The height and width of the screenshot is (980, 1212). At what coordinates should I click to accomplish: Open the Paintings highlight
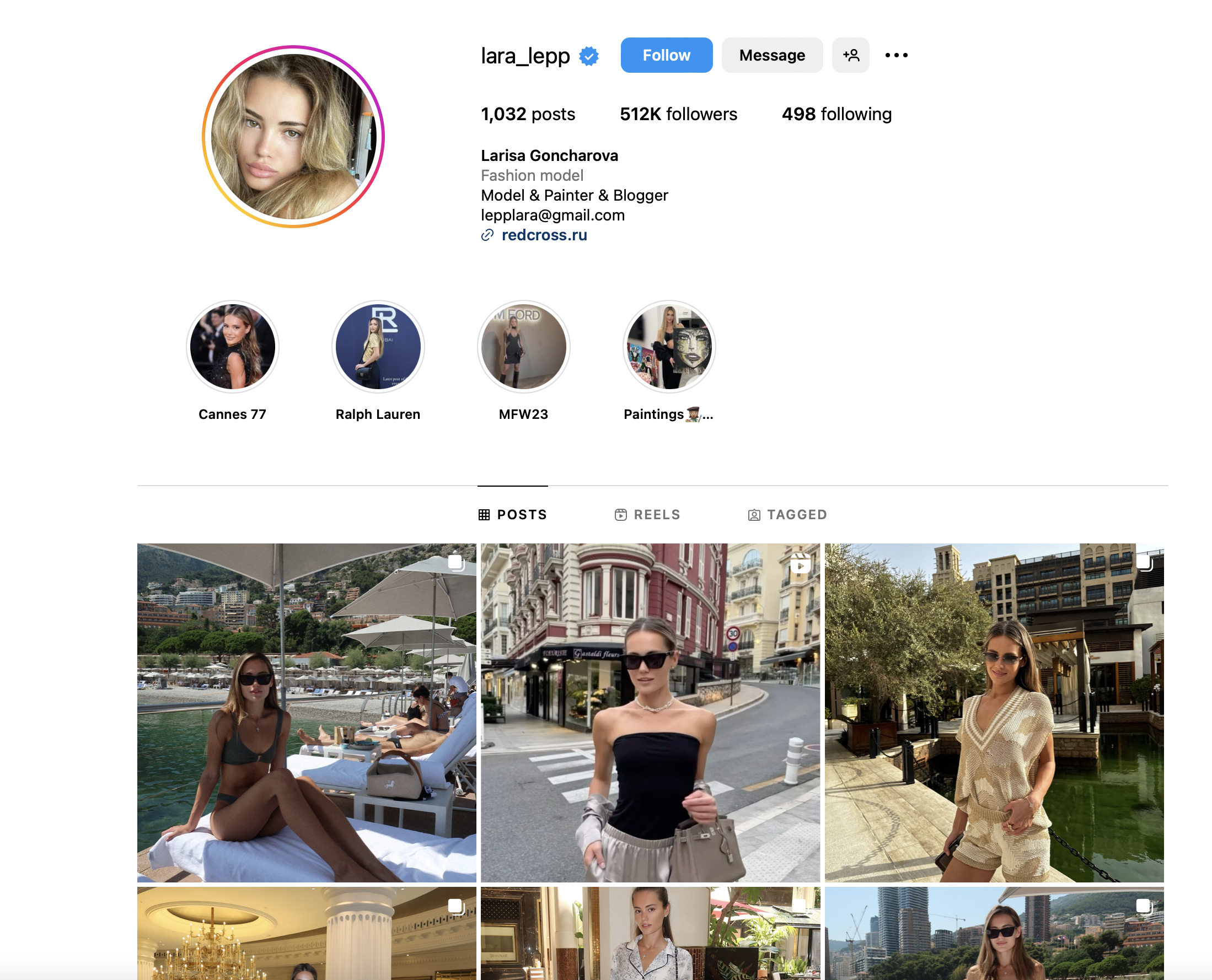(x=669, y=347)
